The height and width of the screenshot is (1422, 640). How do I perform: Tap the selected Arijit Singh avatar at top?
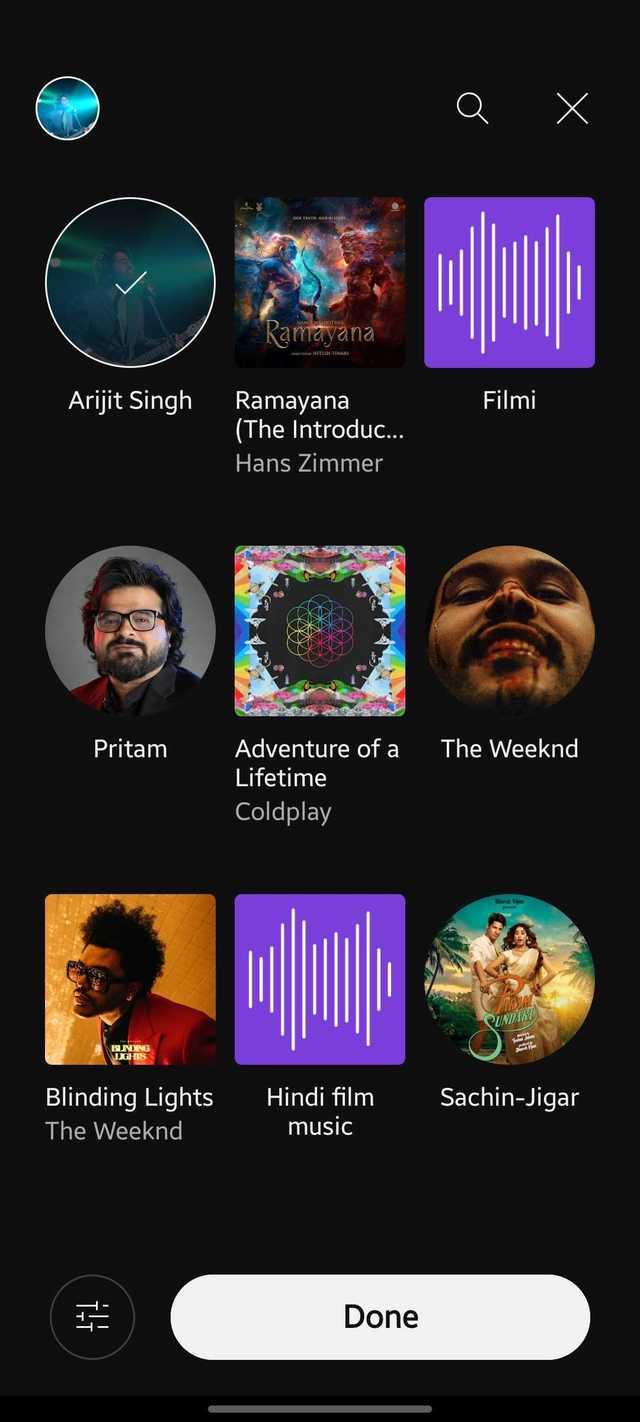pos(68,108)
